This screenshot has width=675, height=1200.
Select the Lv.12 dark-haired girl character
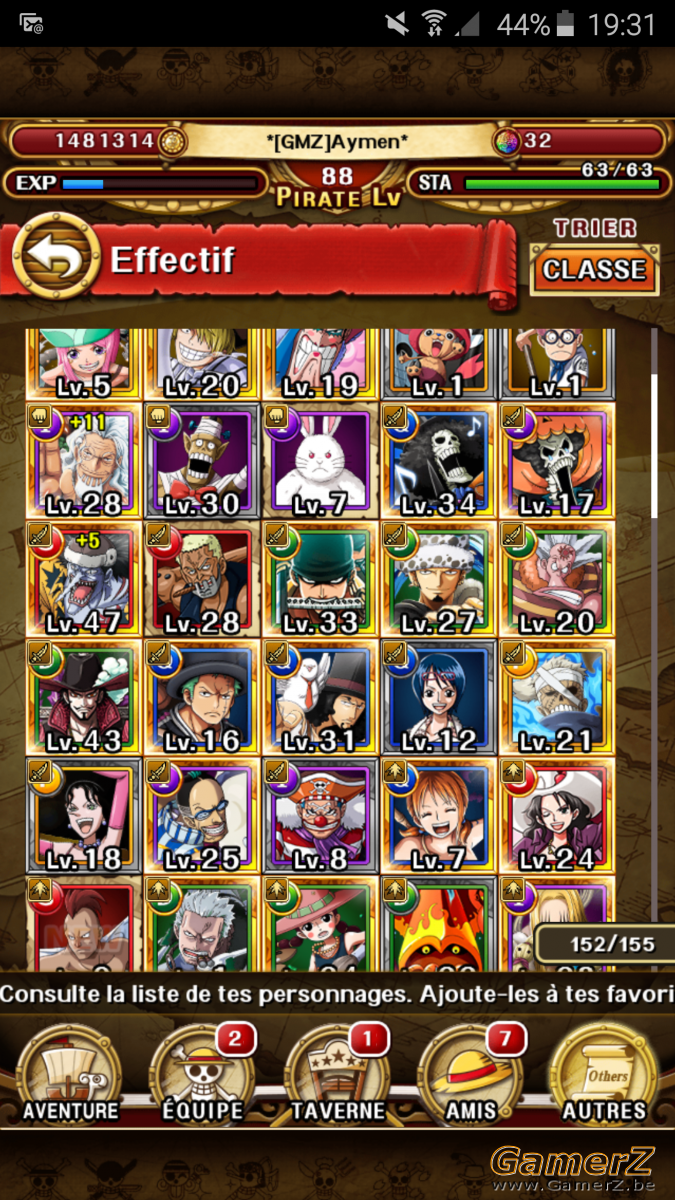[438, 697]
